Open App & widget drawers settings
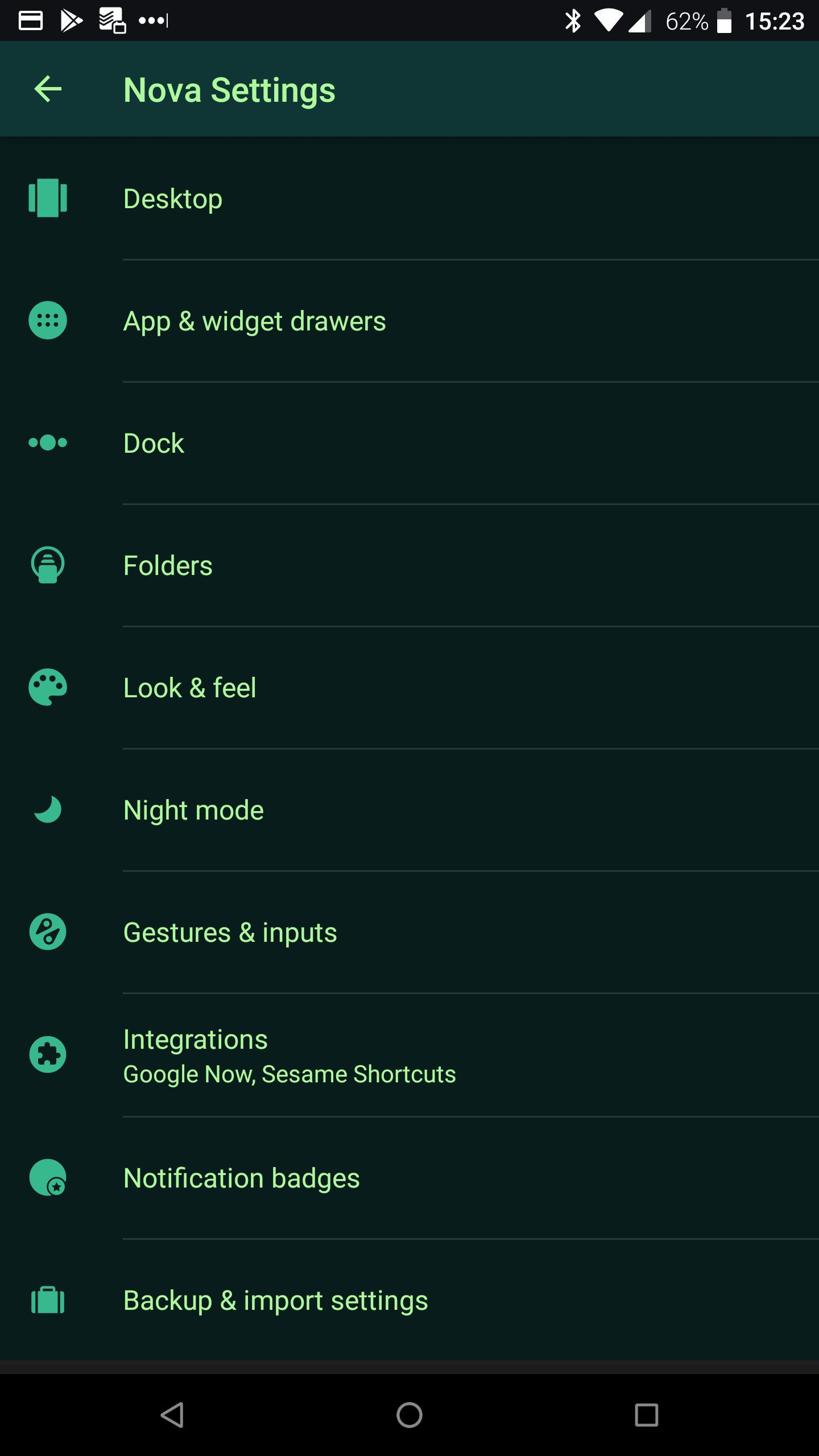Screen dimensions: 819x1456 point(409,321)
